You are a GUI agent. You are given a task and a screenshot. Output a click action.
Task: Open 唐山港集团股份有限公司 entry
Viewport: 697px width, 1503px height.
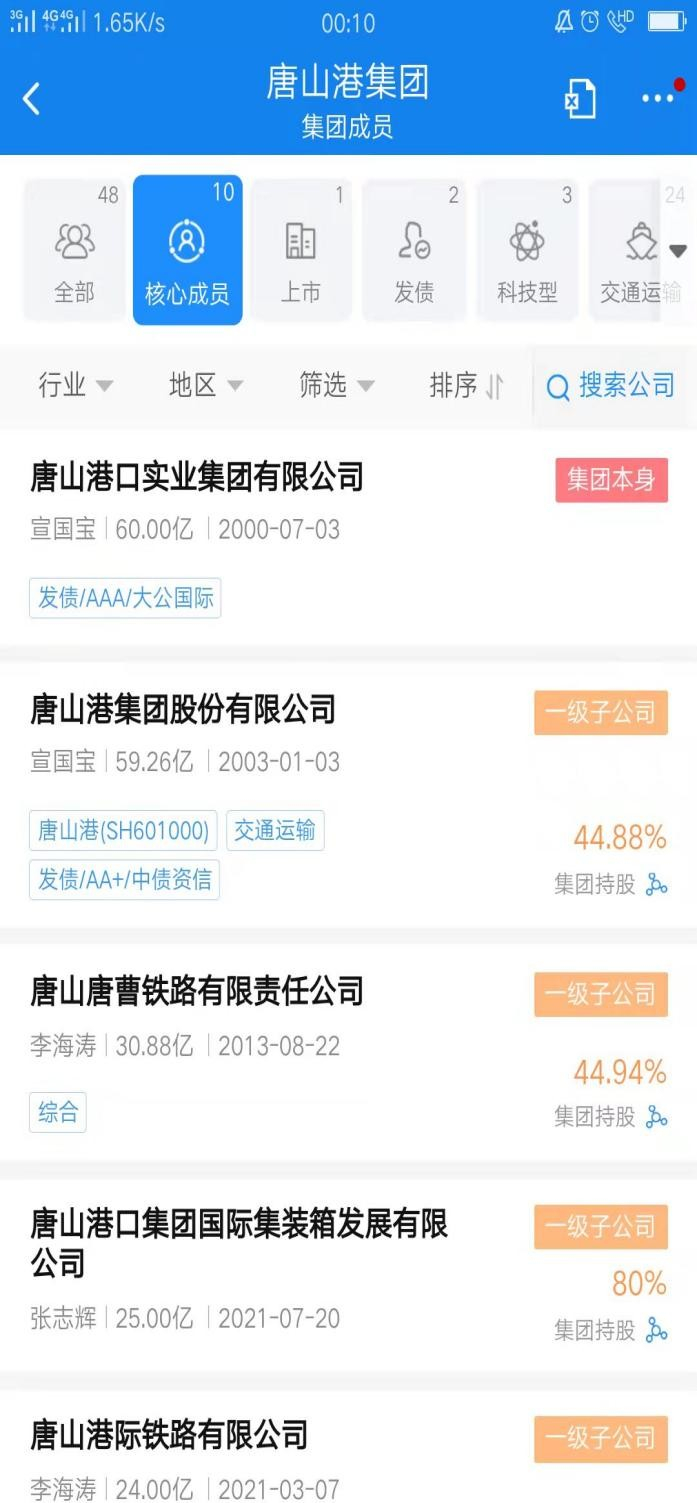pyautogui.click(x=183, y=710)
